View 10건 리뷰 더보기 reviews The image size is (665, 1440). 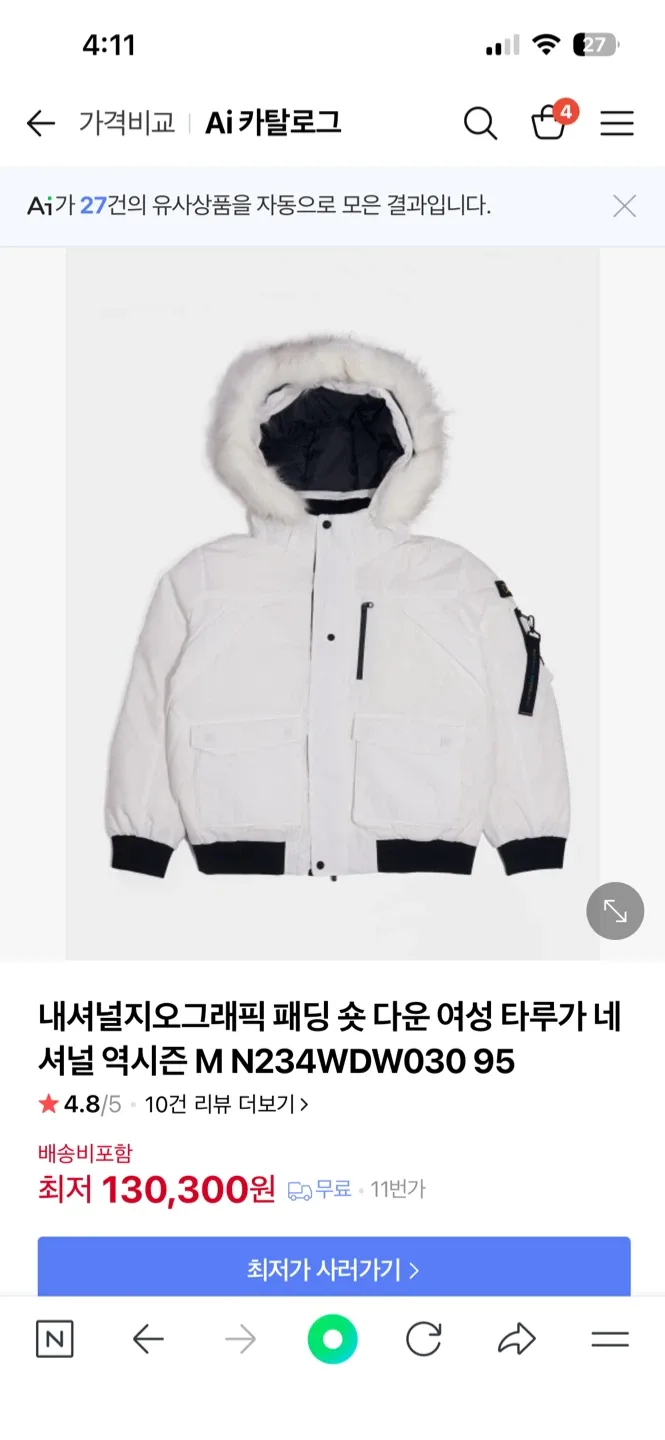[226, 1104]
